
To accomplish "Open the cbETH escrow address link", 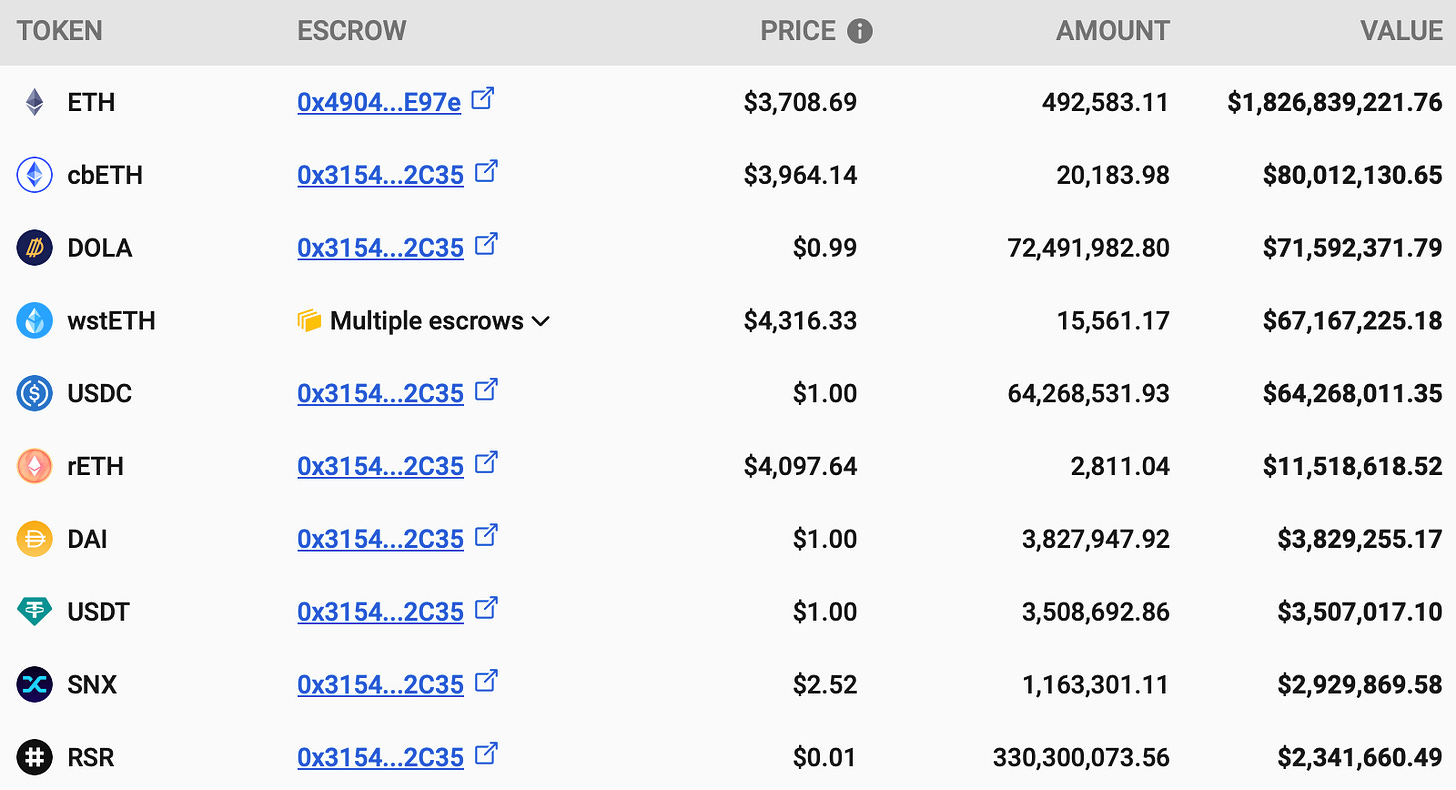I will pos(380,175).
